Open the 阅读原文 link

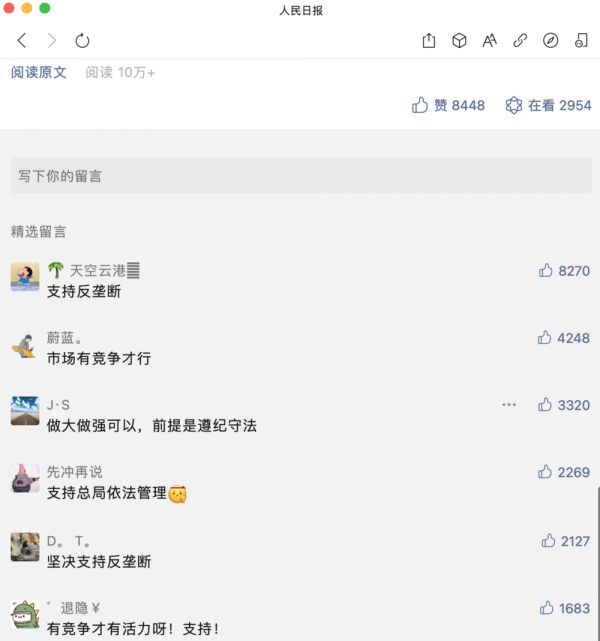coord(39,73)
